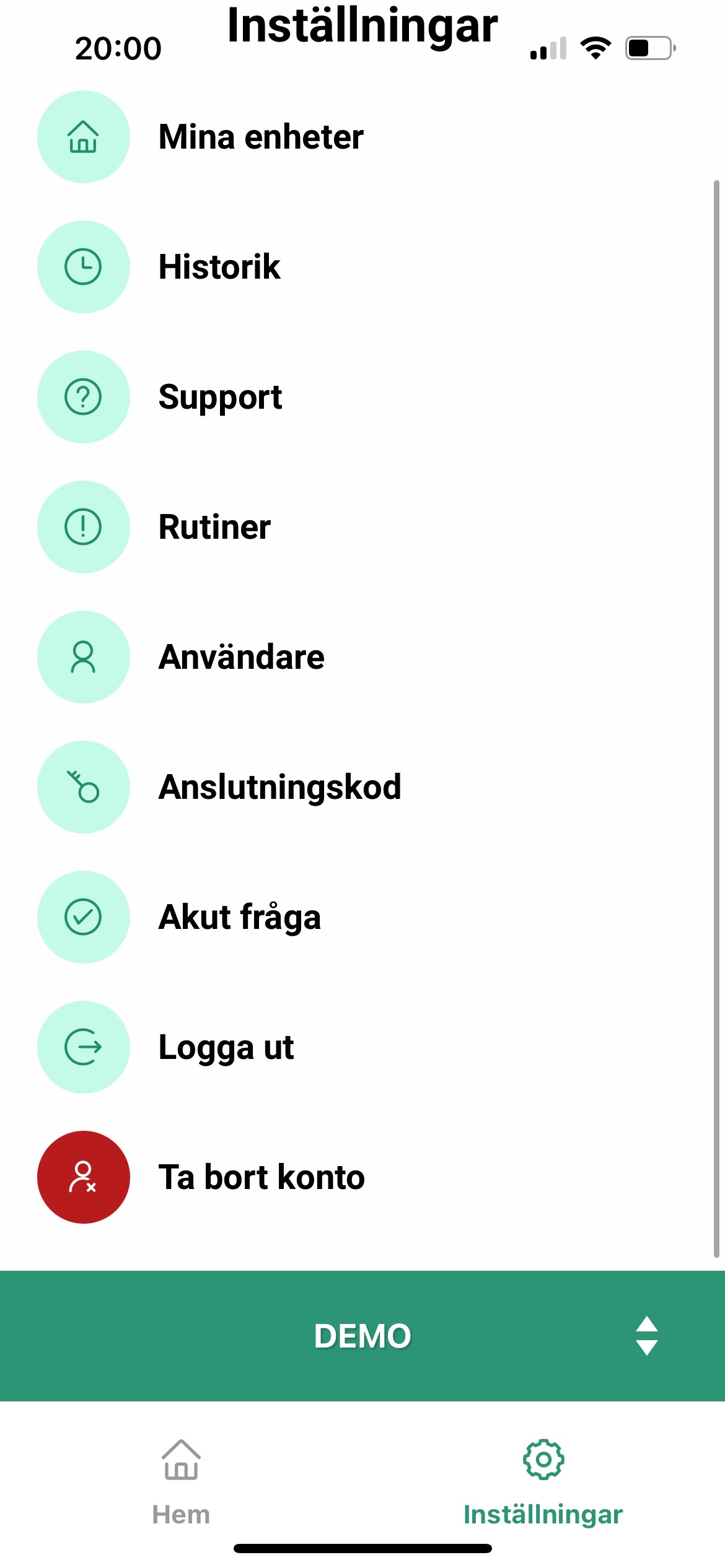Open Användare settings
The width and height of the screenshot is (725, 1568).
pos(241,657)
